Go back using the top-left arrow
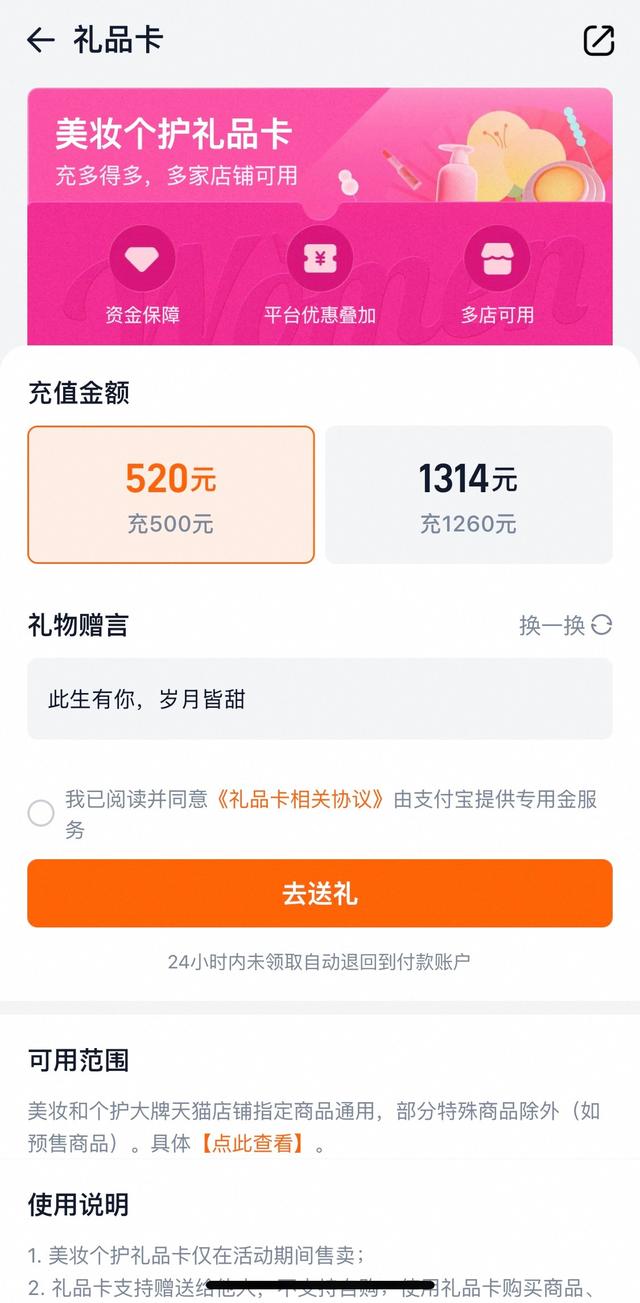 click(x=40, y=40)
